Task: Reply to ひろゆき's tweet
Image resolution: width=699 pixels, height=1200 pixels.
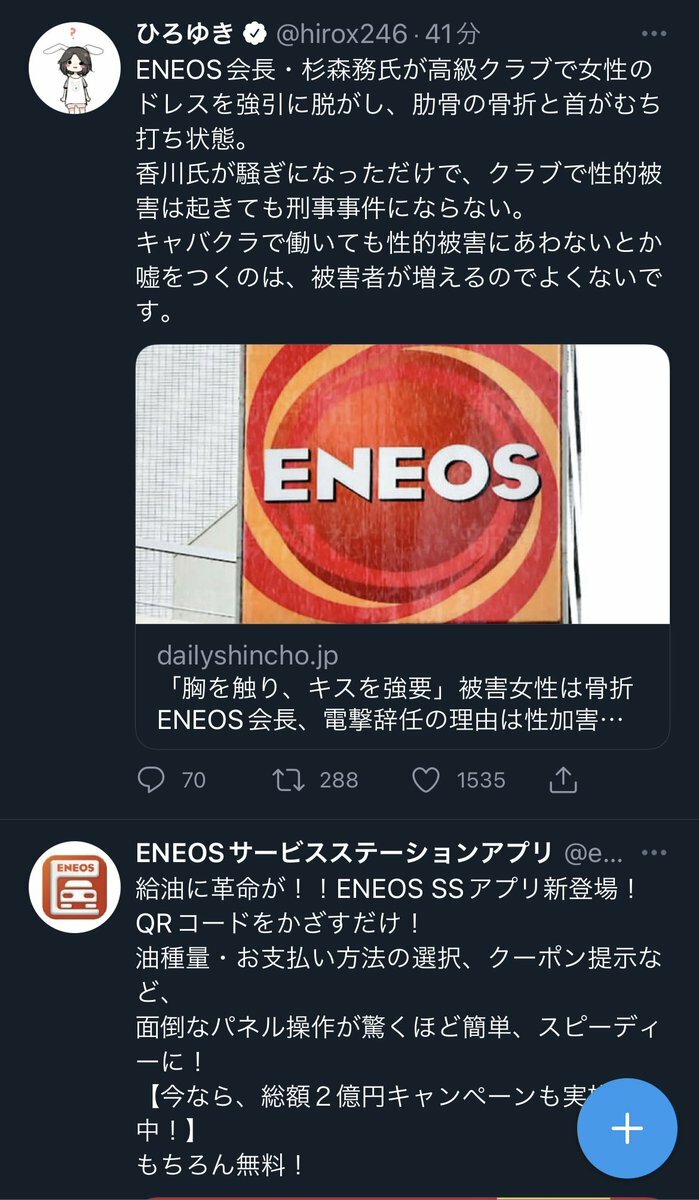Action: pyautogui.click(x=151, y=780)
